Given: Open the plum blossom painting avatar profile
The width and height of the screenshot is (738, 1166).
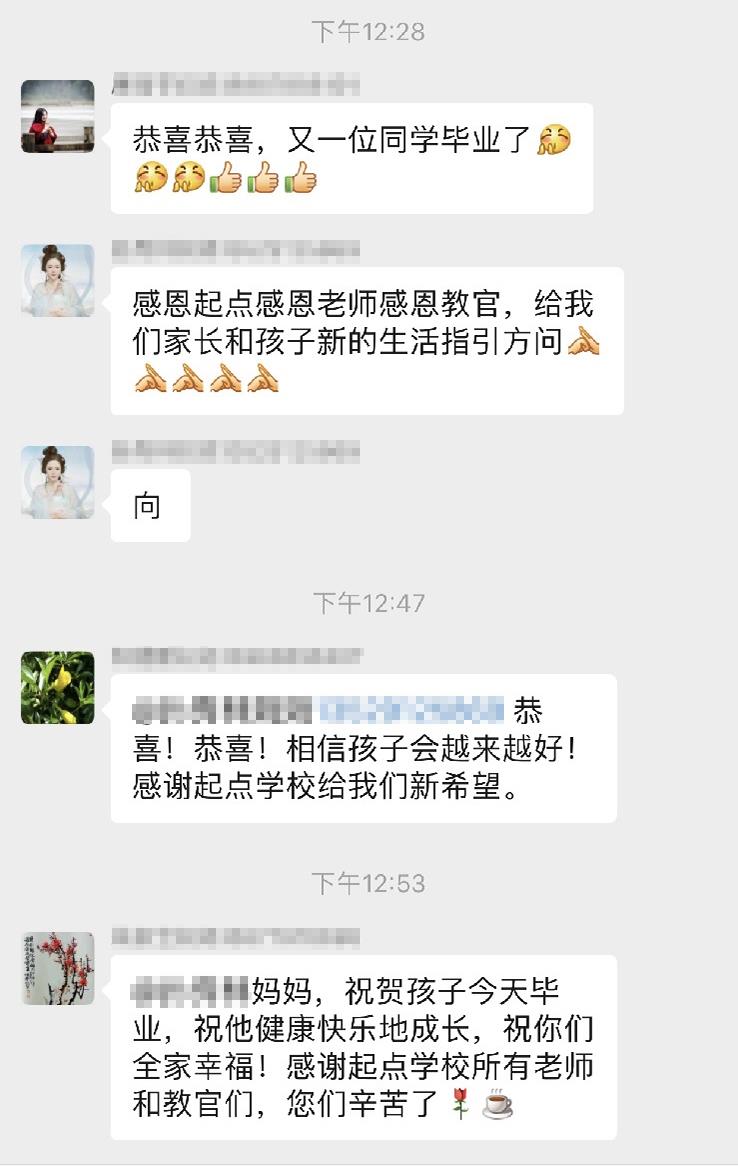Looking at the screenshot, I should click(58, 968).
